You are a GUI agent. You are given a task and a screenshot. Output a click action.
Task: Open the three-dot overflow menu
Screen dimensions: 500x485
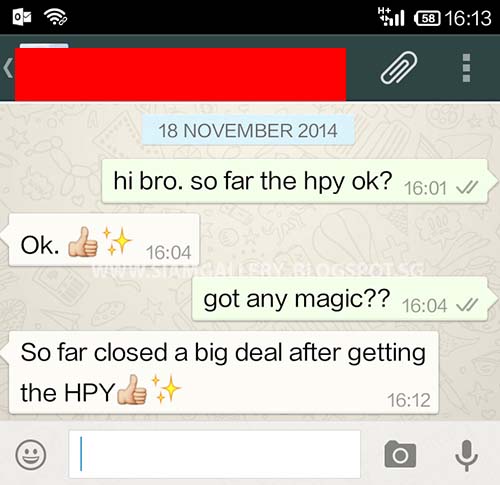point(466,68)
